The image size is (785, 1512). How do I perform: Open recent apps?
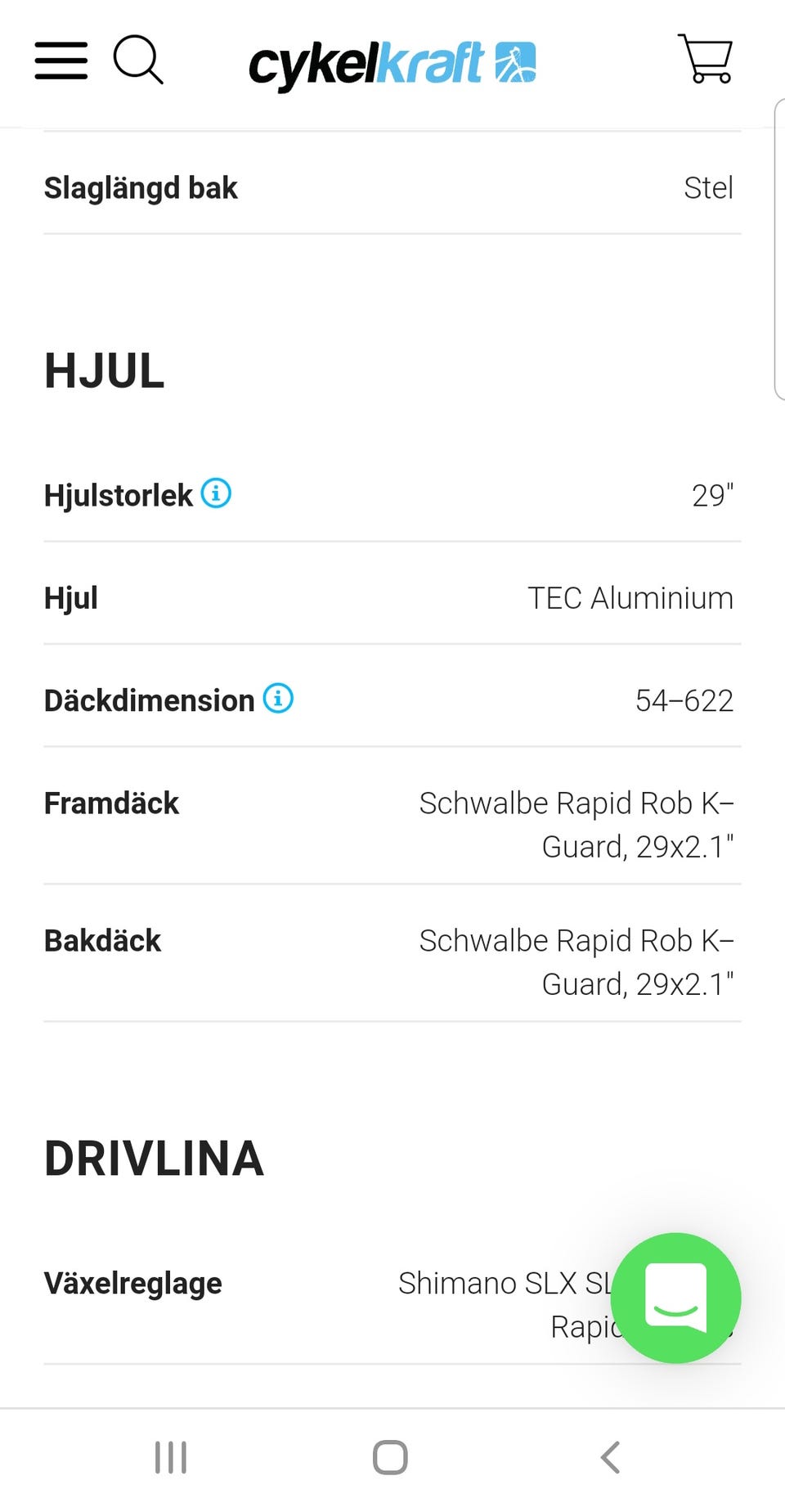[x=171, y=1457]
